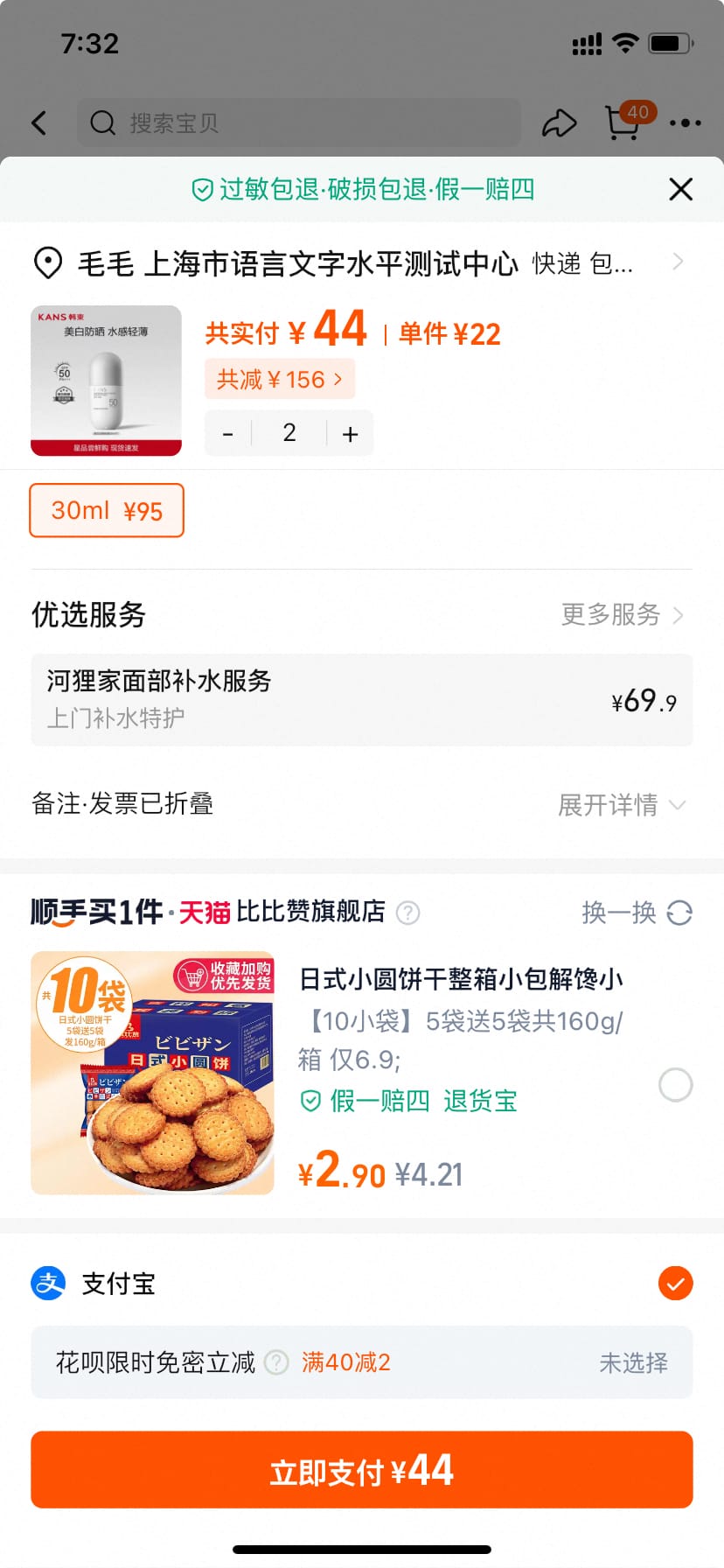Tap 未选择 to select the 花呗 discount
724x1568 pixels.
[636, 1361]
